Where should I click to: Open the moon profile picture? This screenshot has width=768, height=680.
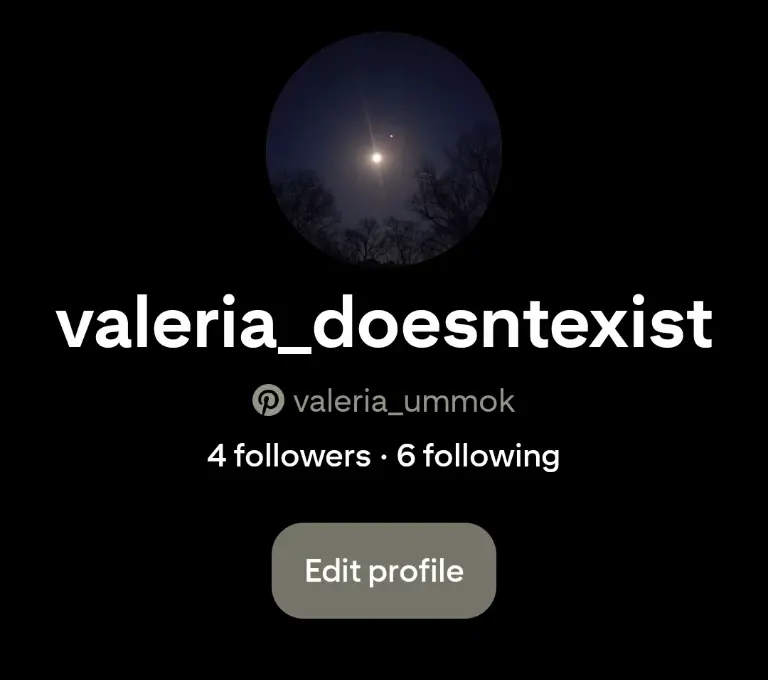(x=384, y=149)
